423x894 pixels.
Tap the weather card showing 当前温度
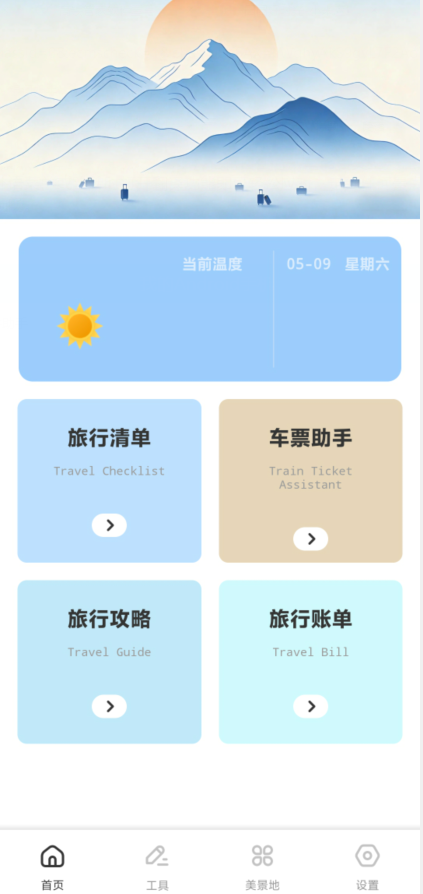tap(210, 309)
